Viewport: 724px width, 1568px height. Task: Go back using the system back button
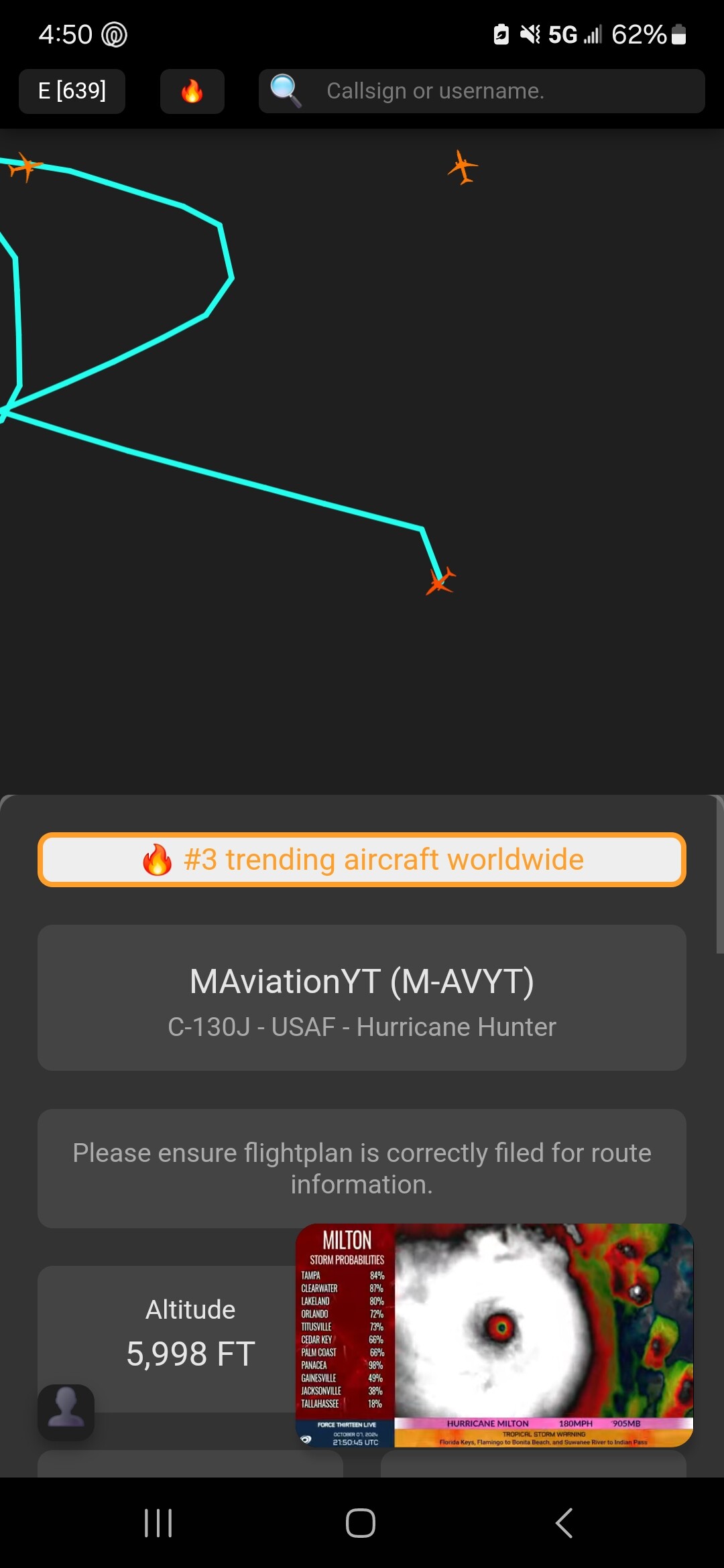click(x=564, y=1523)
